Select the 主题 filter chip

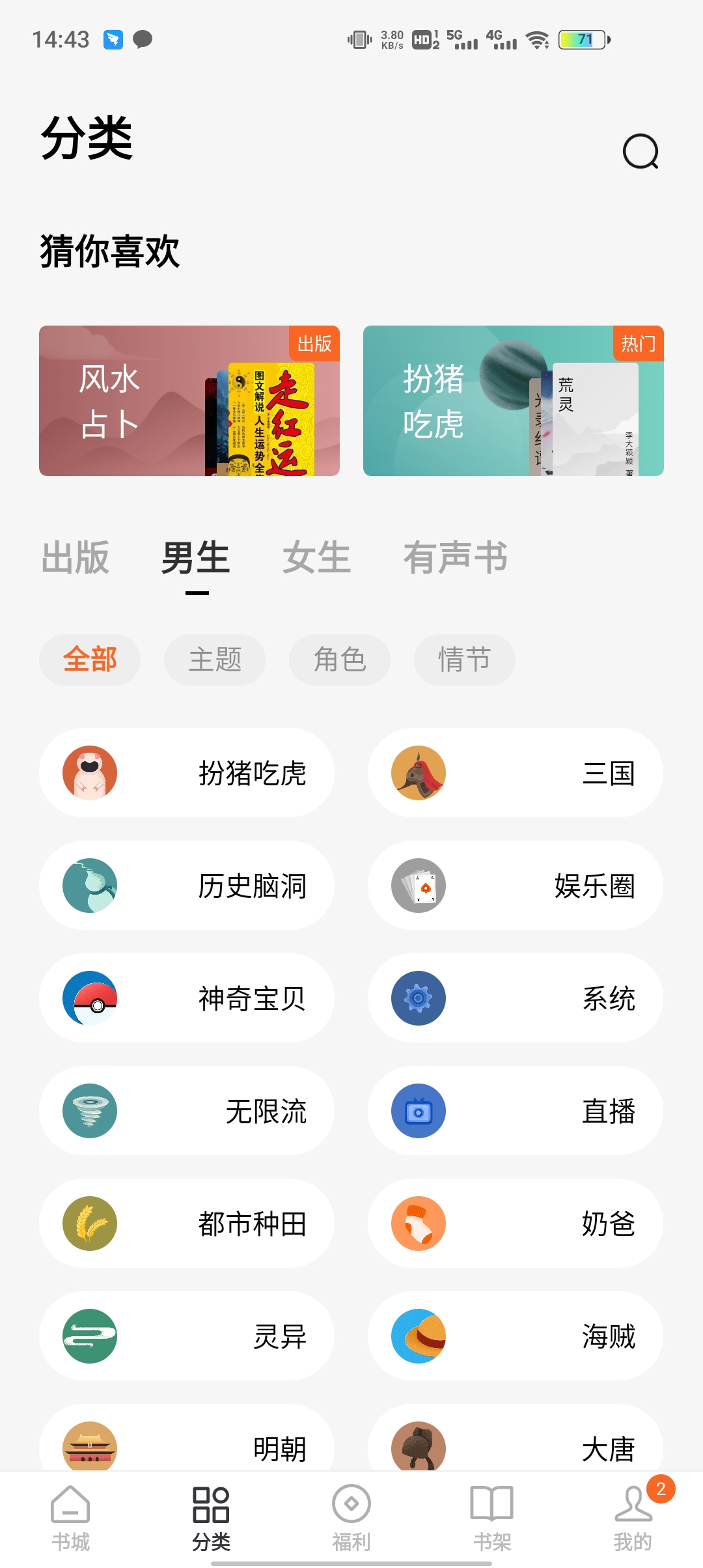[215, 660]
